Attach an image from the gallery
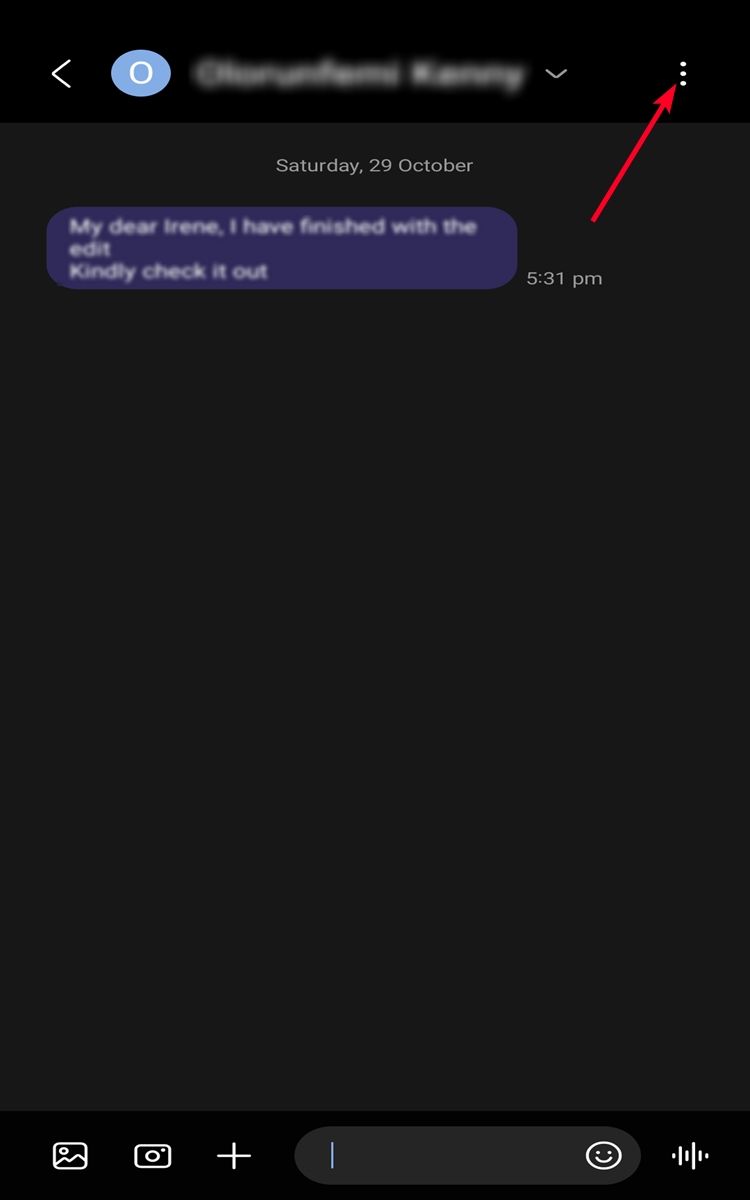This screenshot has width=750, height=1200. (70, 1156)
